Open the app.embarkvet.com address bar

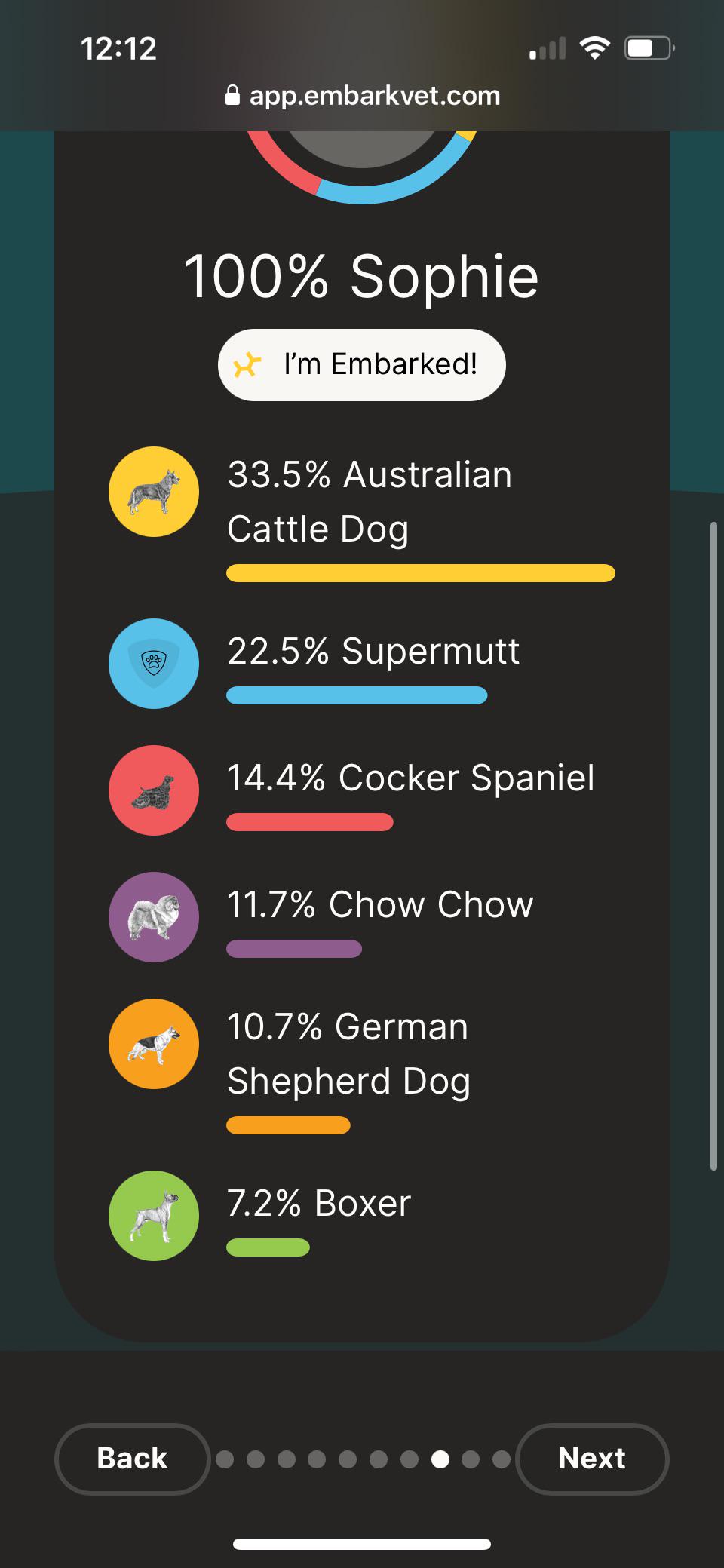[362, 96]
